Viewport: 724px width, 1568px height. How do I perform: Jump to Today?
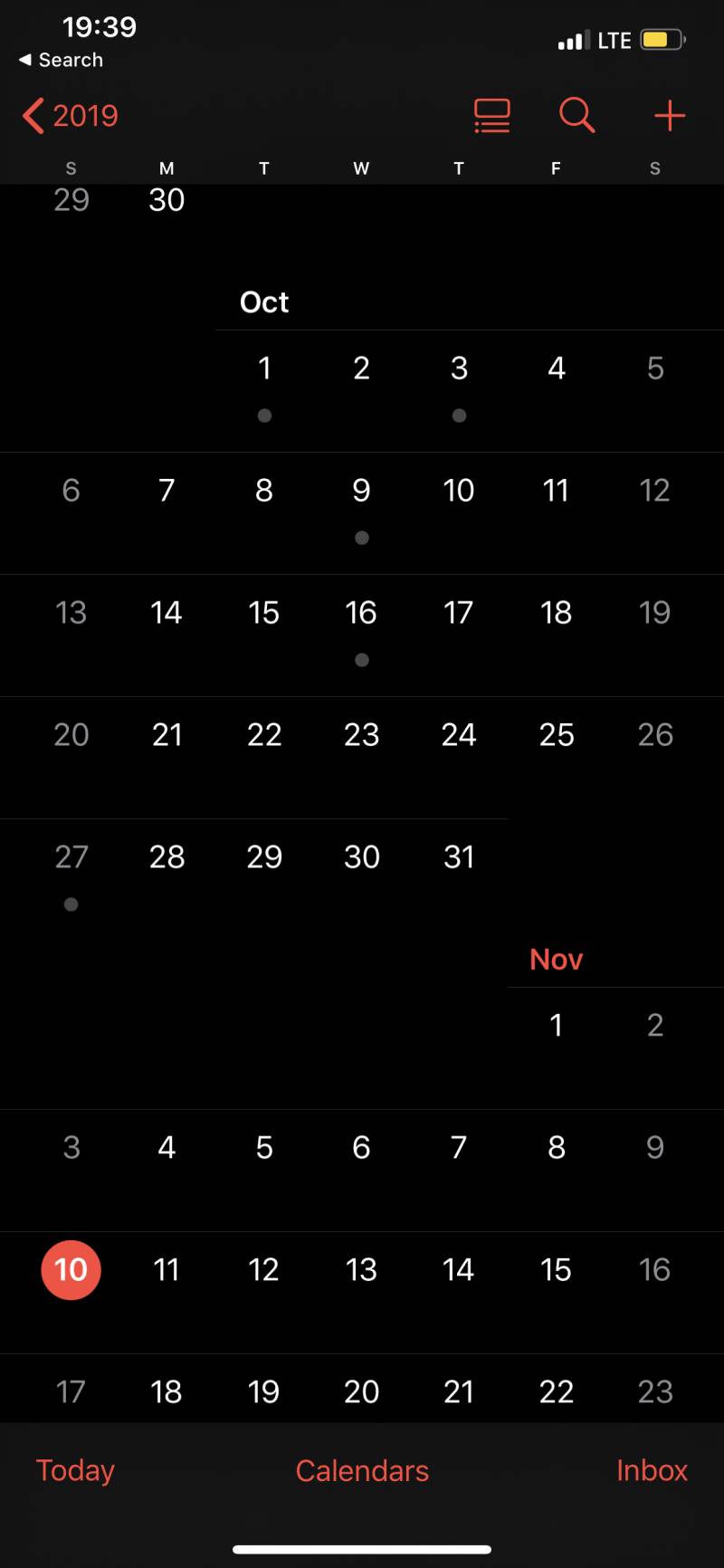75,1470
